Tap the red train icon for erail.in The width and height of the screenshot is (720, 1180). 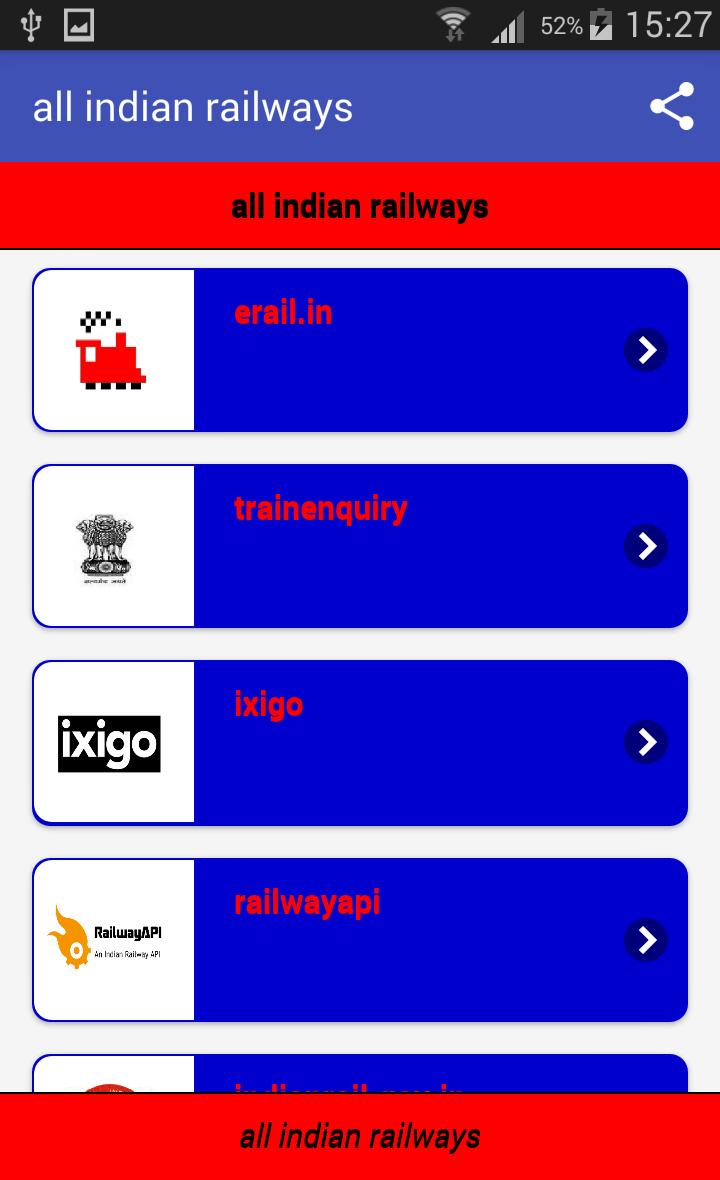[113, 348]
